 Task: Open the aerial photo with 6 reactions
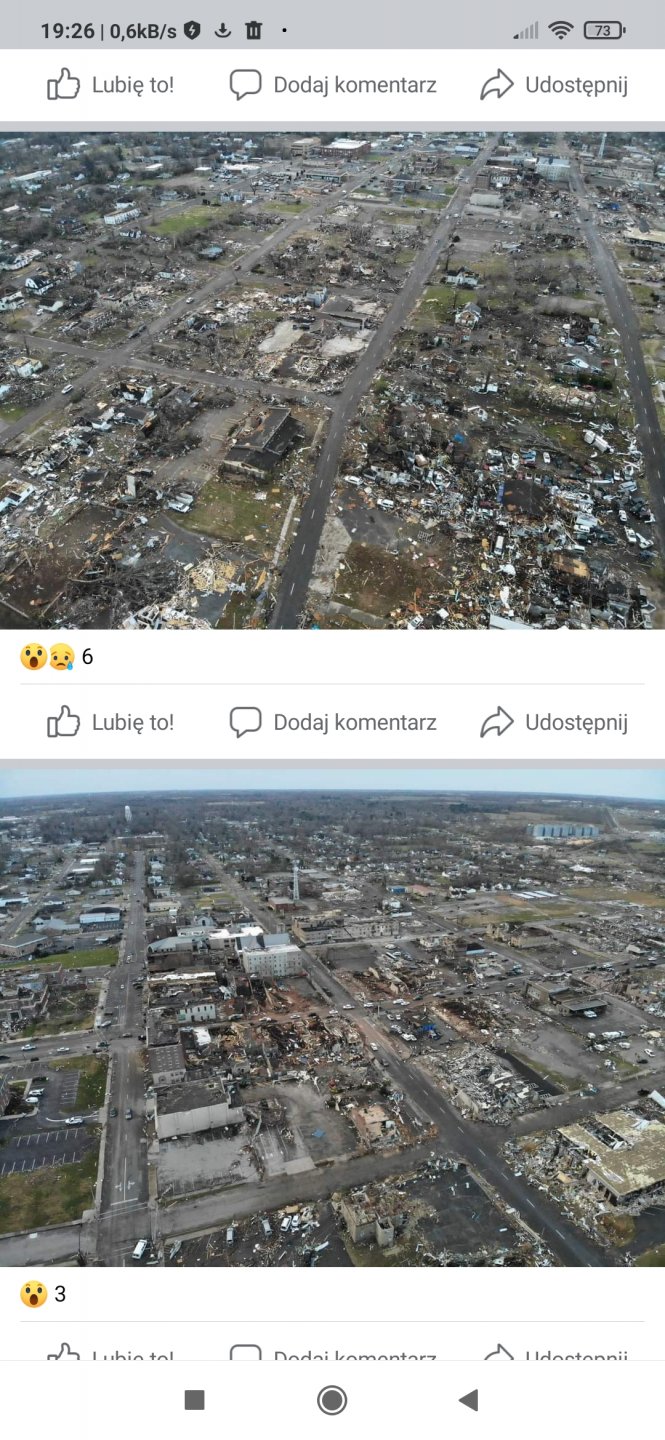[332, 380]
